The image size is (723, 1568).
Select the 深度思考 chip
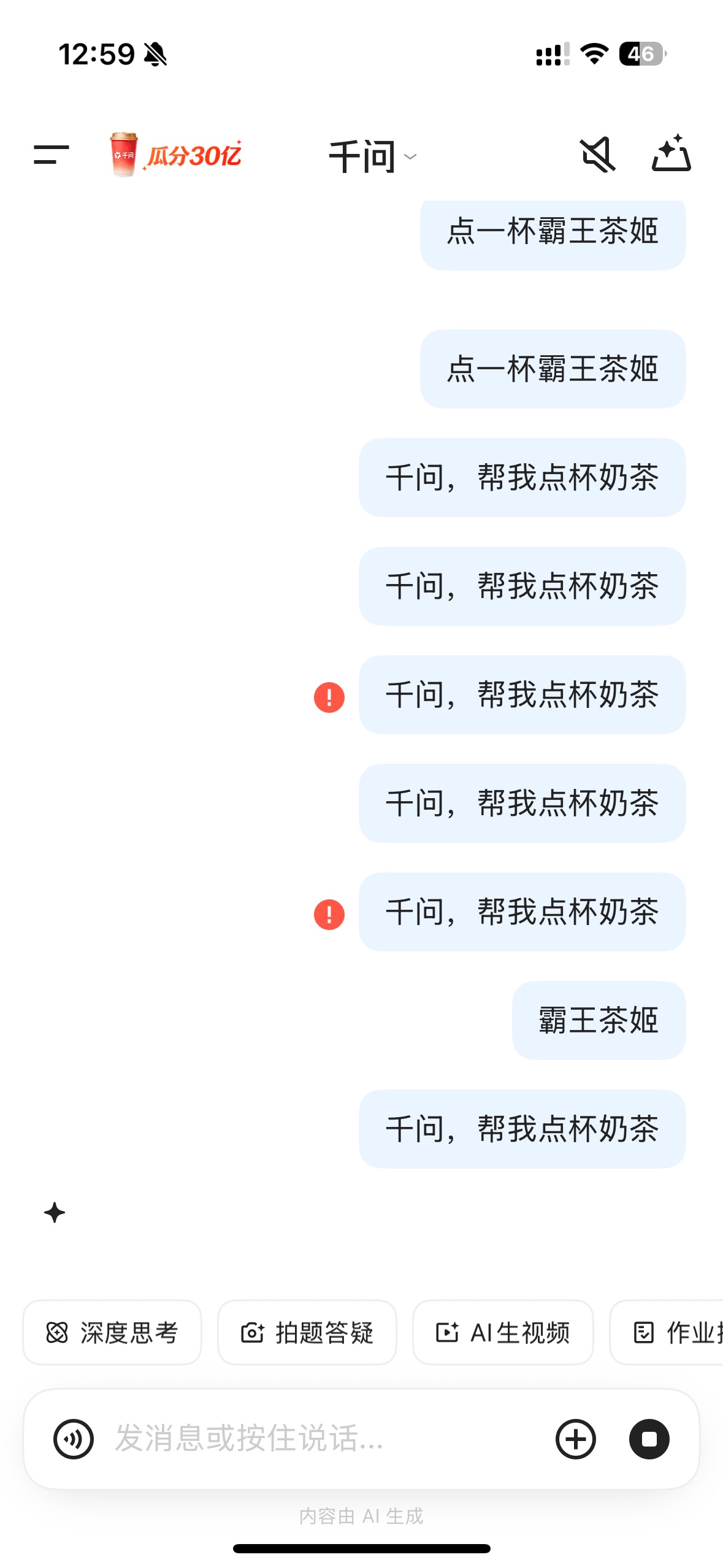point(112,1332)
